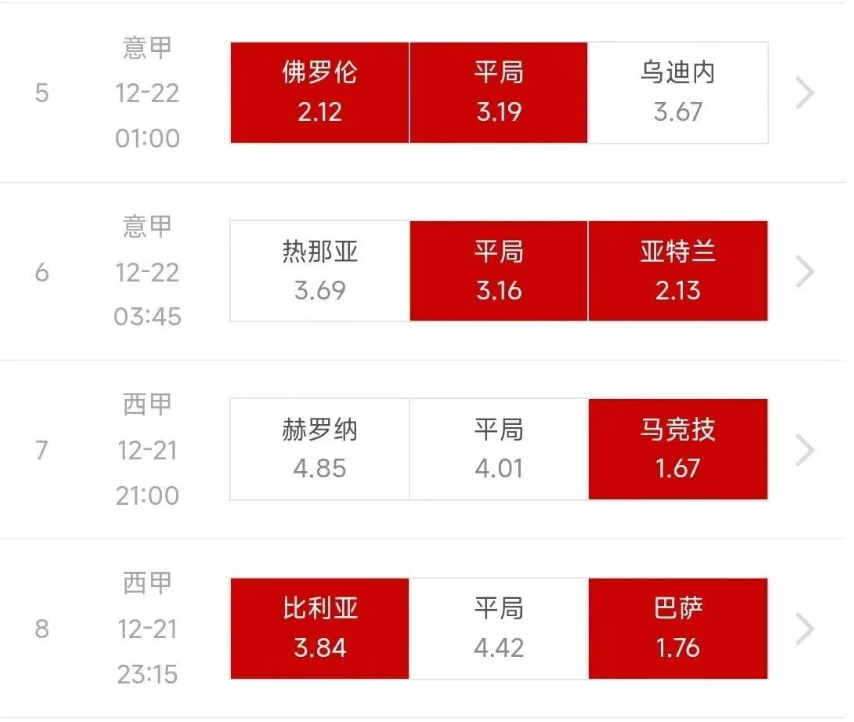This screenshot has width=854, height=722.
Task: Expand match 6 热那亚 vs 亚特兰 chevron
Action: (805, 271)
